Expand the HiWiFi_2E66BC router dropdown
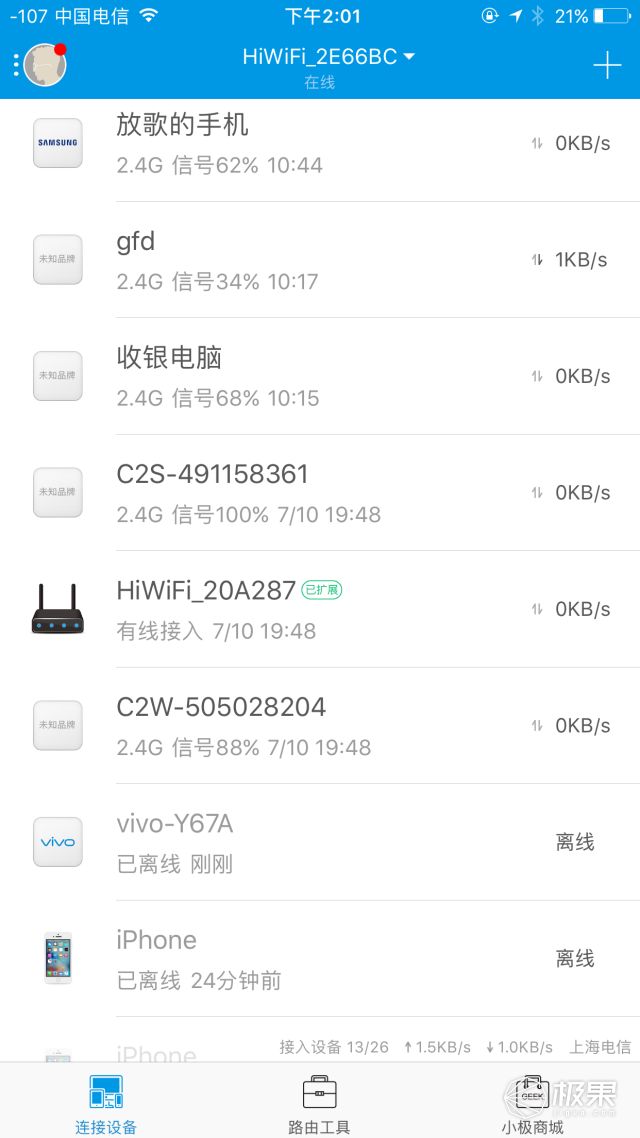 pos(328,58)
